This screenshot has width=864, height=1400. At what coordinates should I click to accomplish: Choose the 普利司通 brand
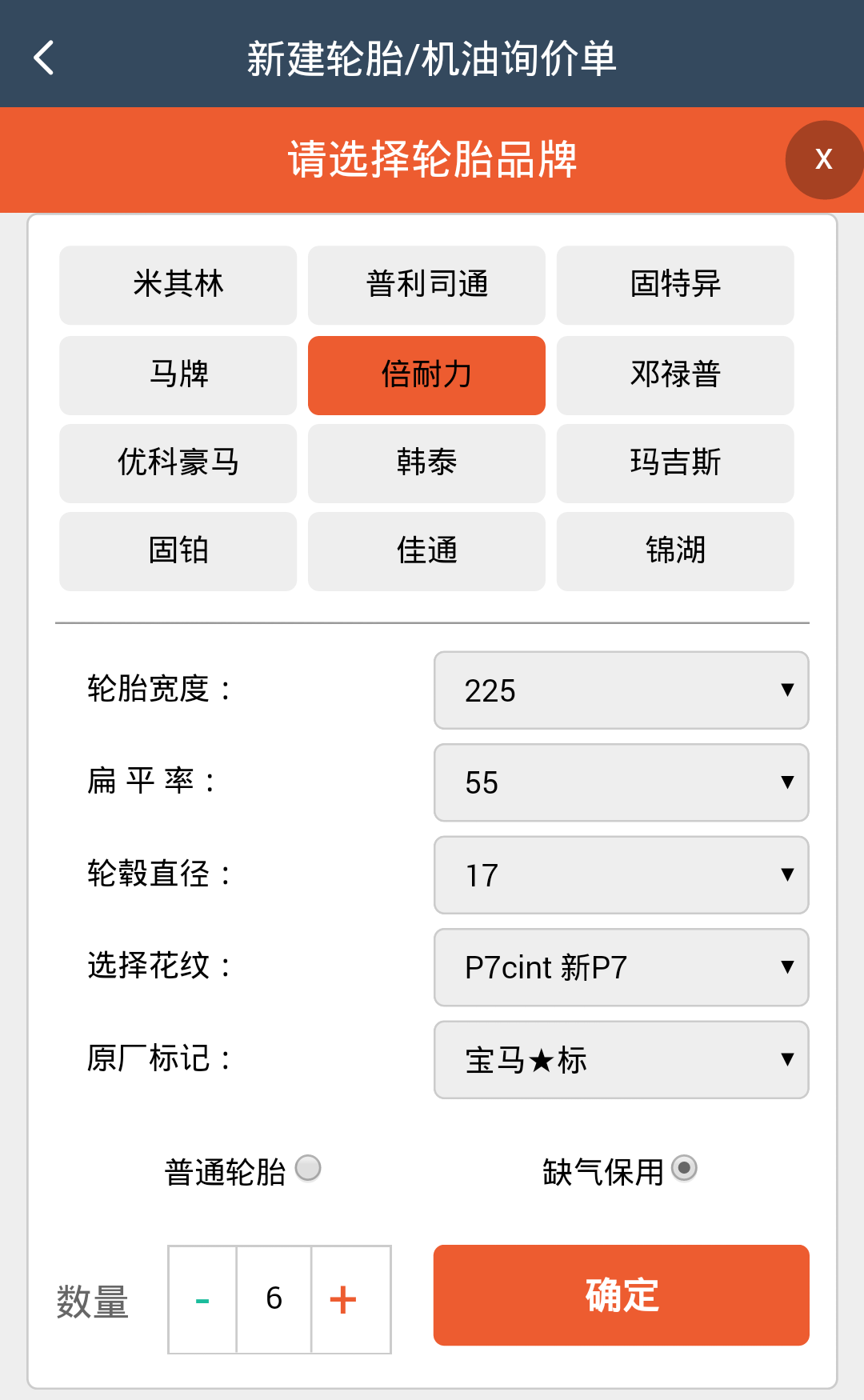[x=426, y=285]
